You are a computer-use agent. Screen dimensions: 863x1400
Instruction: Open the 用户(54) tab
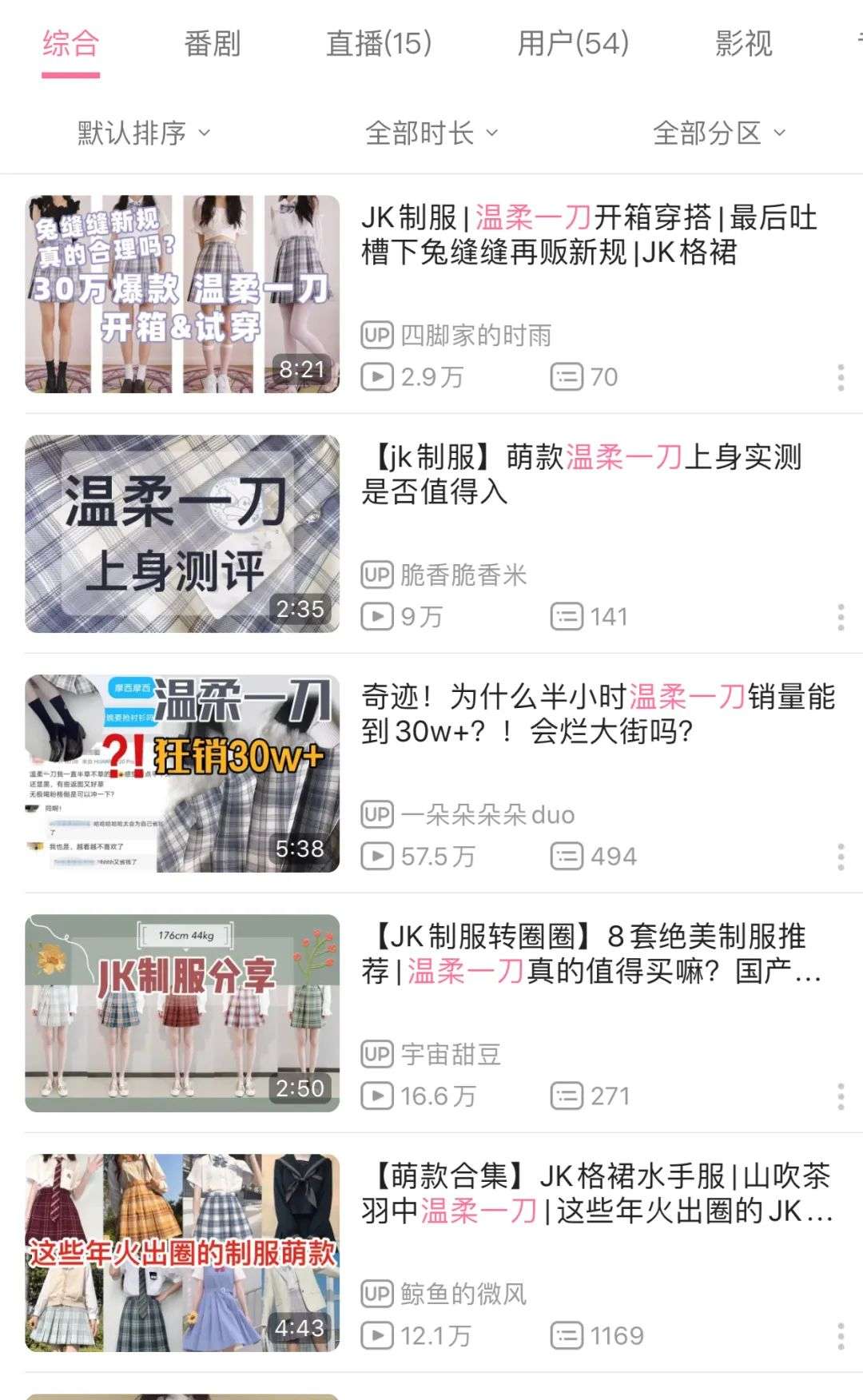click(573, 44)
